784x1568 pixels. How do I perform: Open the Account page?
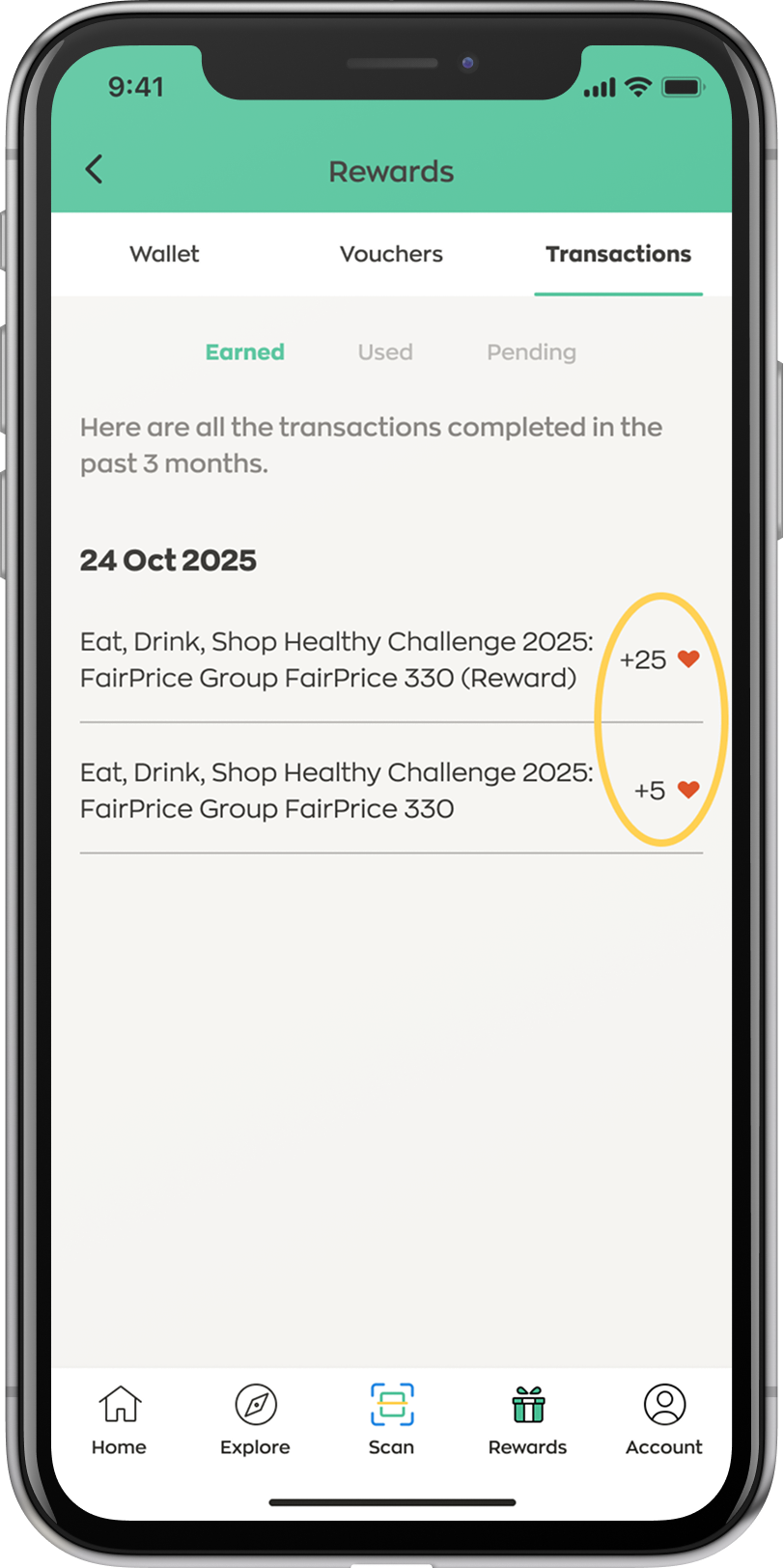[x=664, y=1419]
